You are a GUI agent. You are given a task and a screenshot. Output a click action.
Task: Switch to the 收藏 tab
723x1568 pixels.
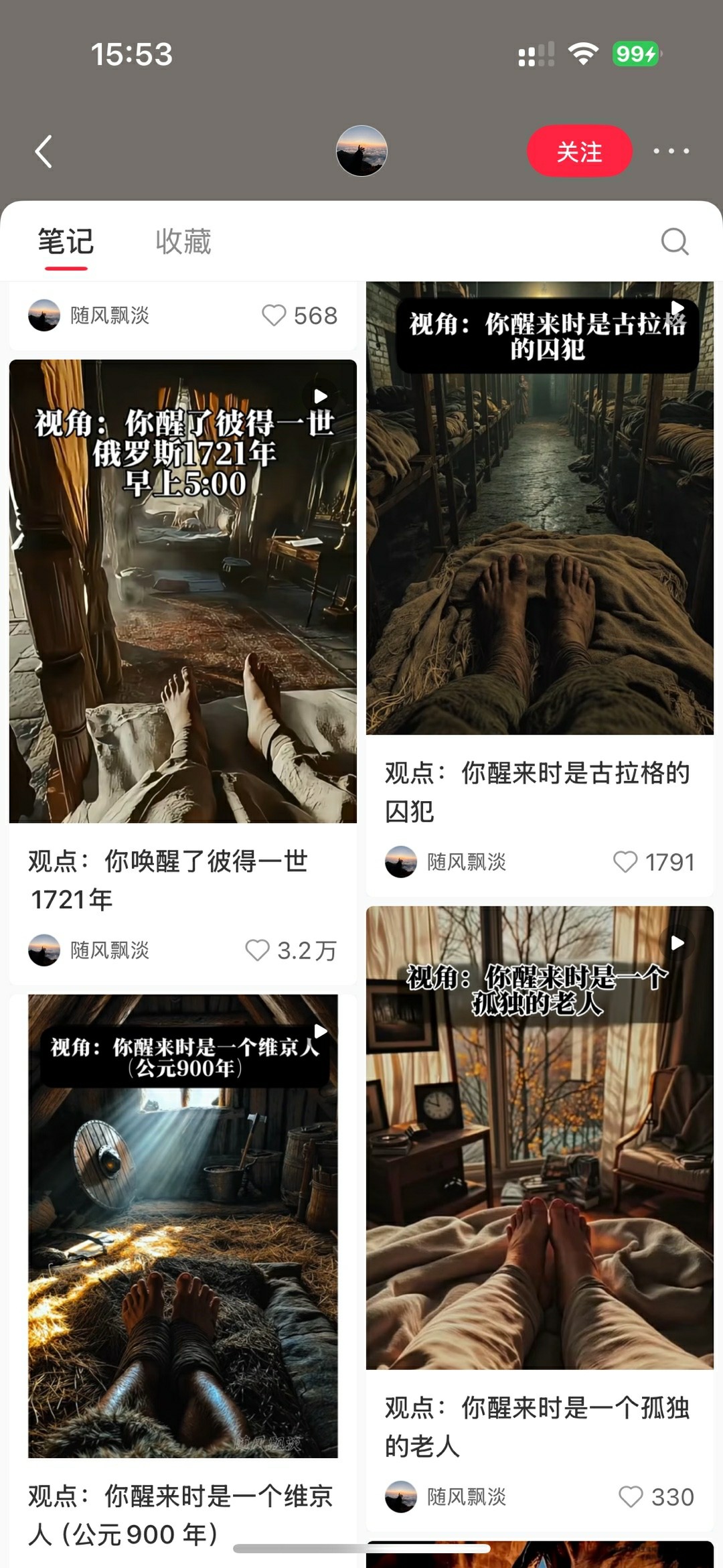(x=183, y=242)
